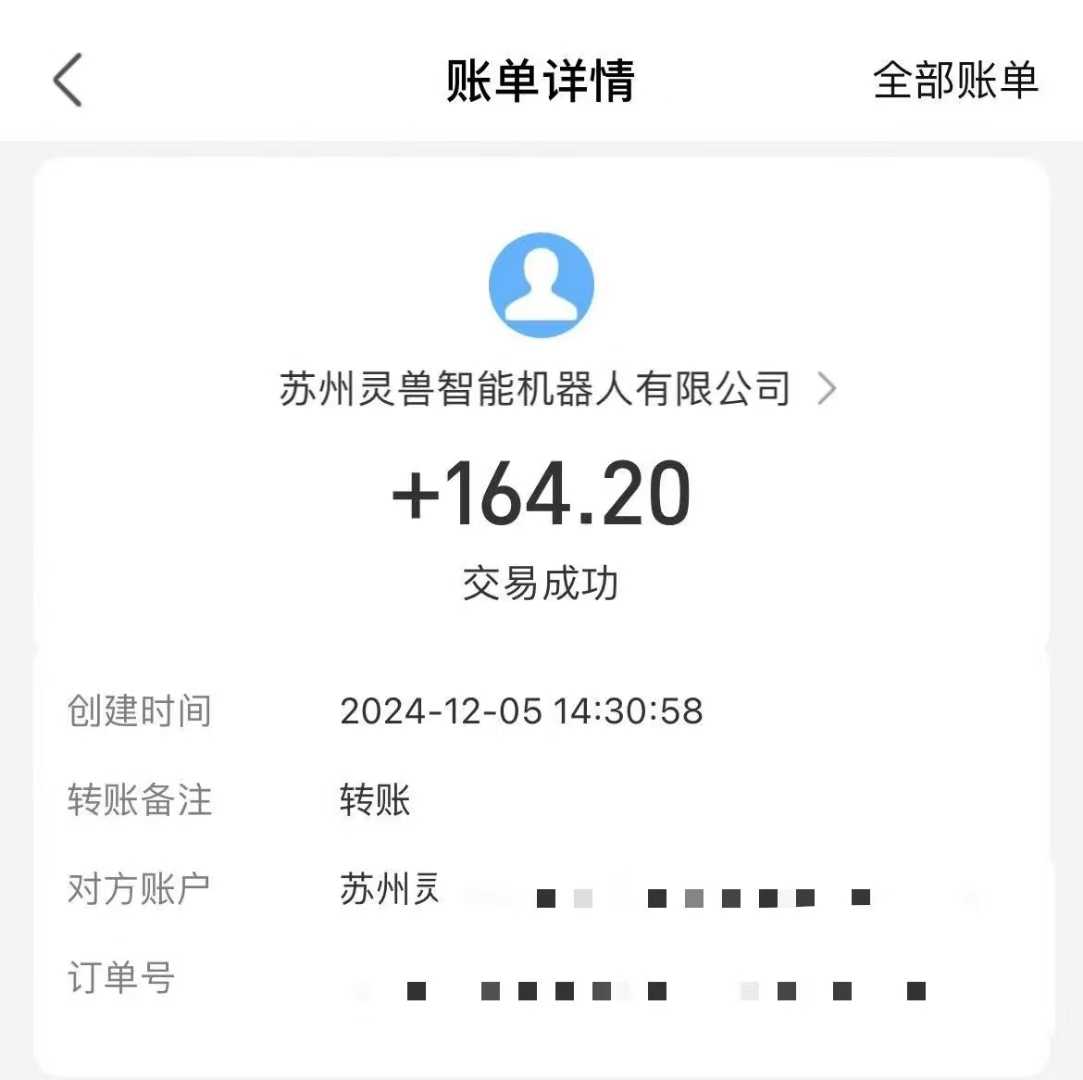The width and height of the screenshot is (1083, 1080).
Task: Open 全部账单 to view all bills
Action: coord(955,80)
